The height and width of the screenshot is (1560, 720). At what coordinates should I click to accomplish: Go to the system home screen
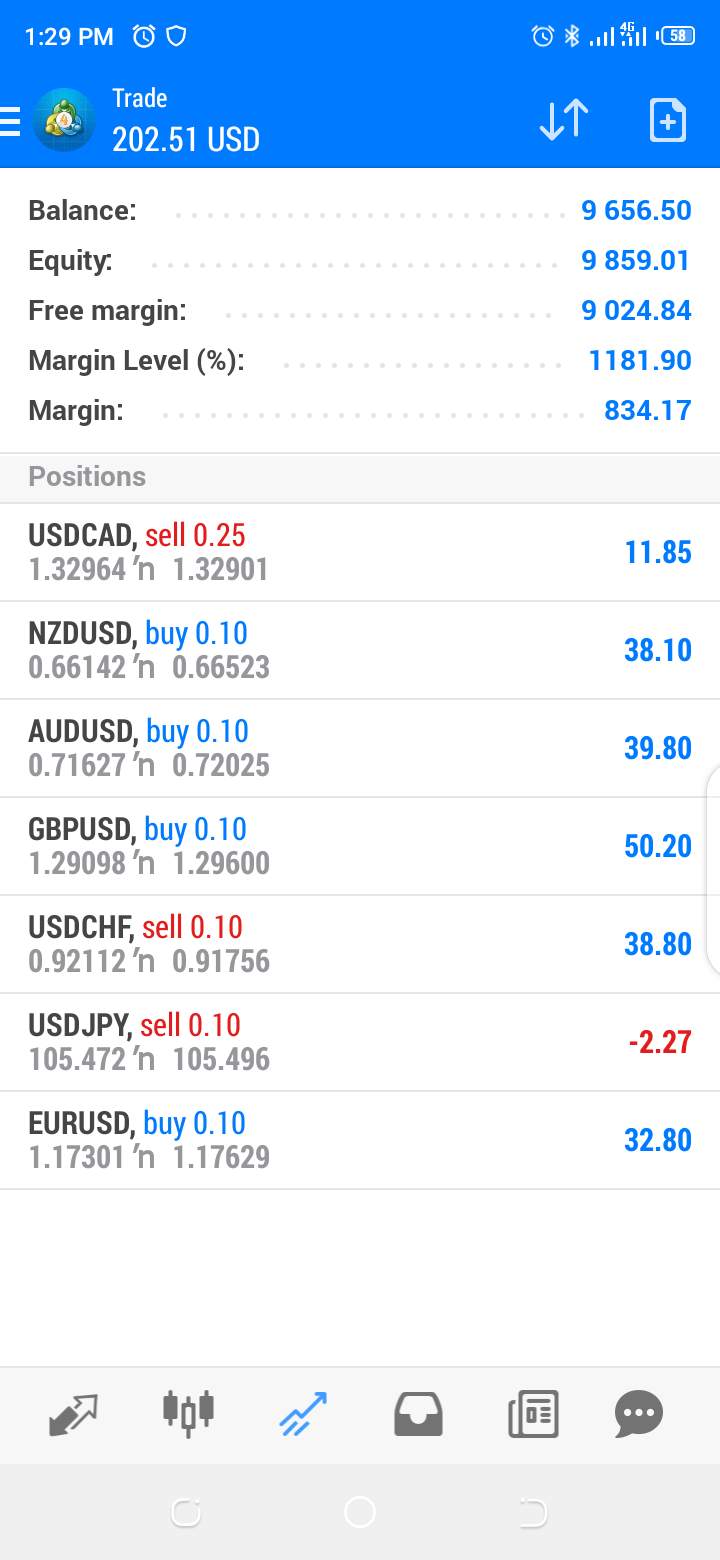pos(359,1511)
